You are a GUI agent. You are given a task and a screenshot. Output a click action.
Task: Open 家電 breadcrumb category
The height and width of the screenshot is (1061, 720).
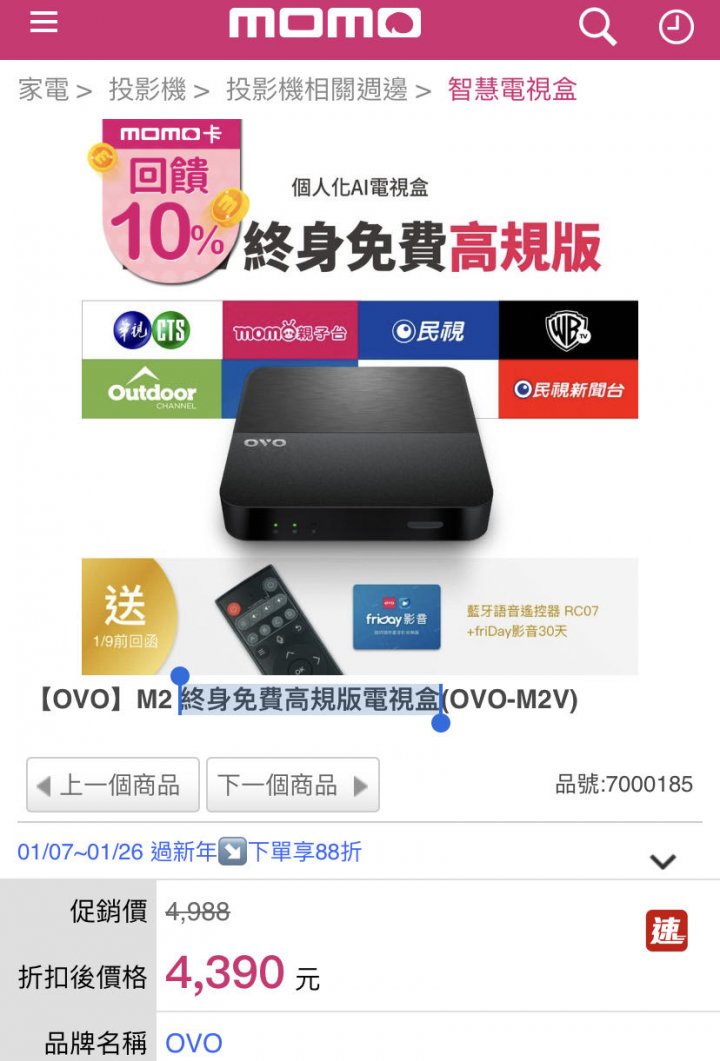(43, 90)
